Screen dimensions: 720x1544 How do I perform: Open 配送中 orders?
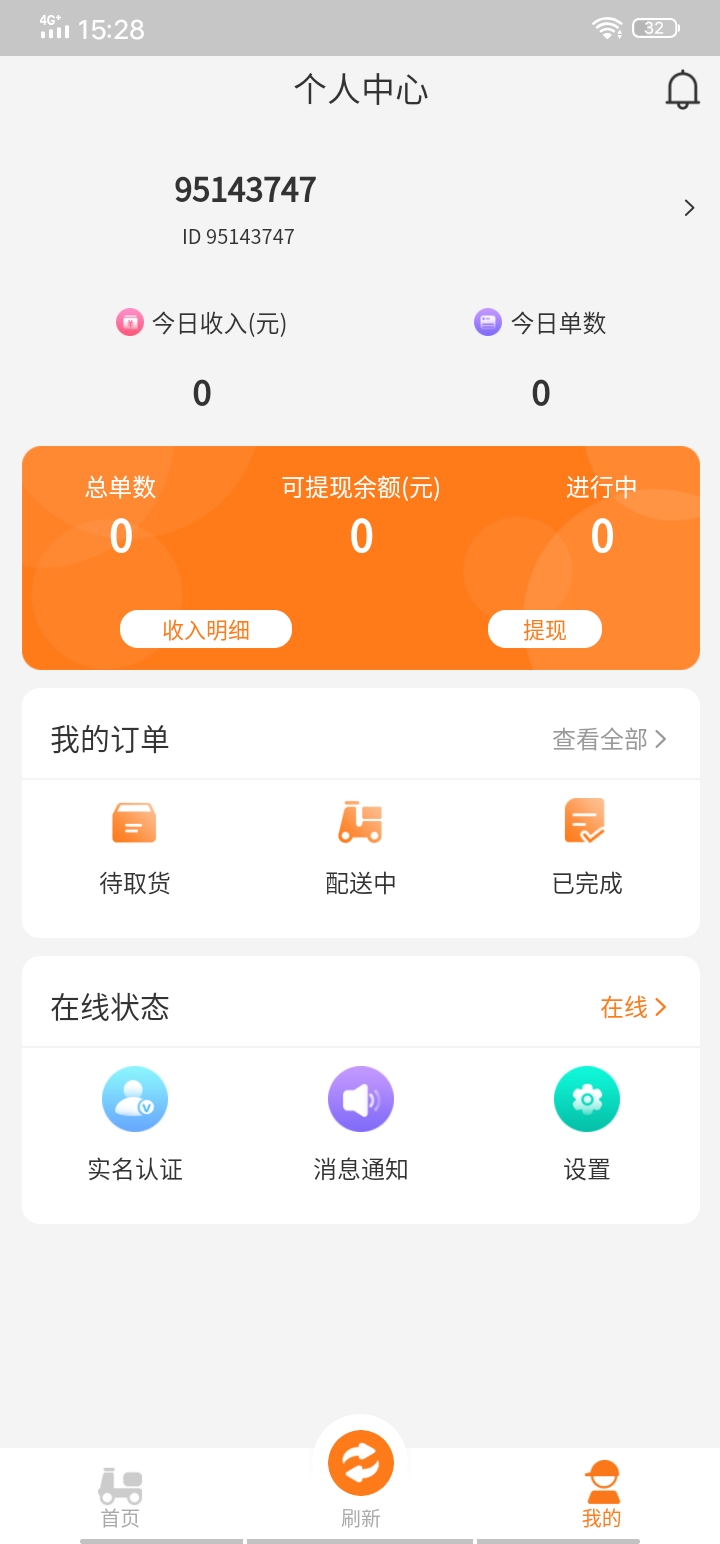pyautogui.click(x=361, y=847)
